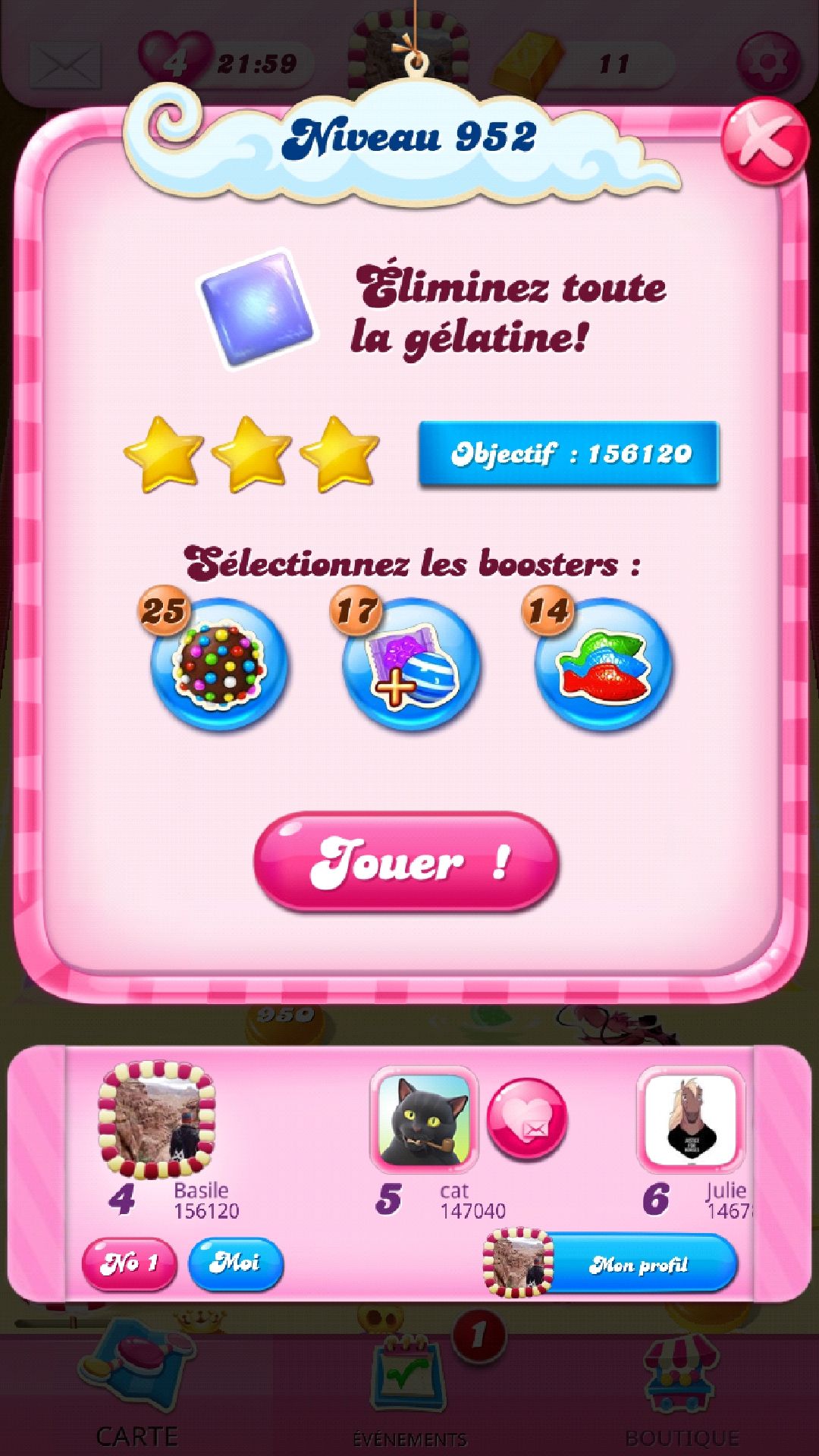This screenshot has height=1456, width=819.
Task: Select the color bomb booster
Action: pyautogui.click(x=219, y=664)
